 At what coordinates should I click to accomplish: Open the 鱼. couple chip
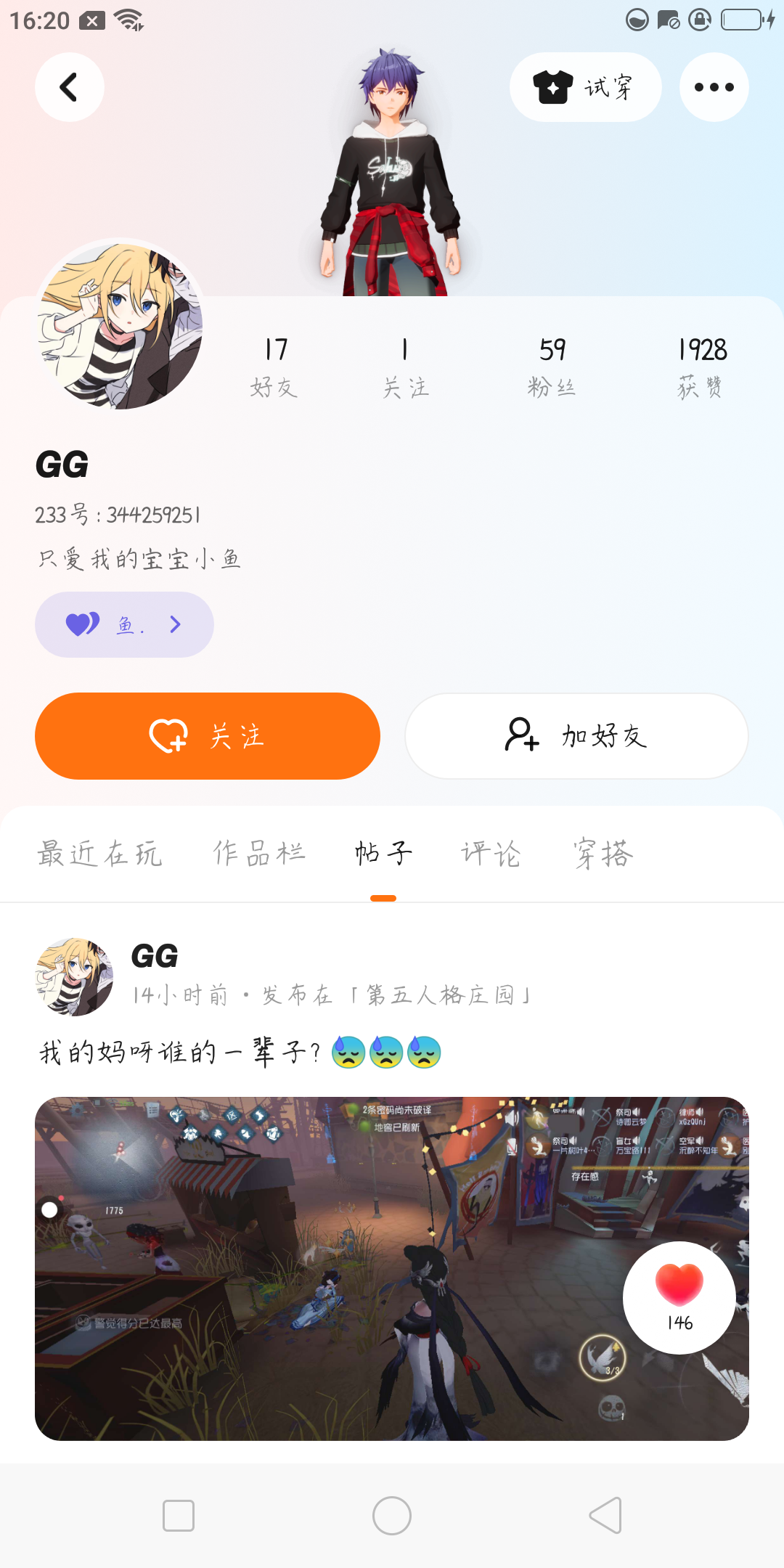[x=124, y=624]
